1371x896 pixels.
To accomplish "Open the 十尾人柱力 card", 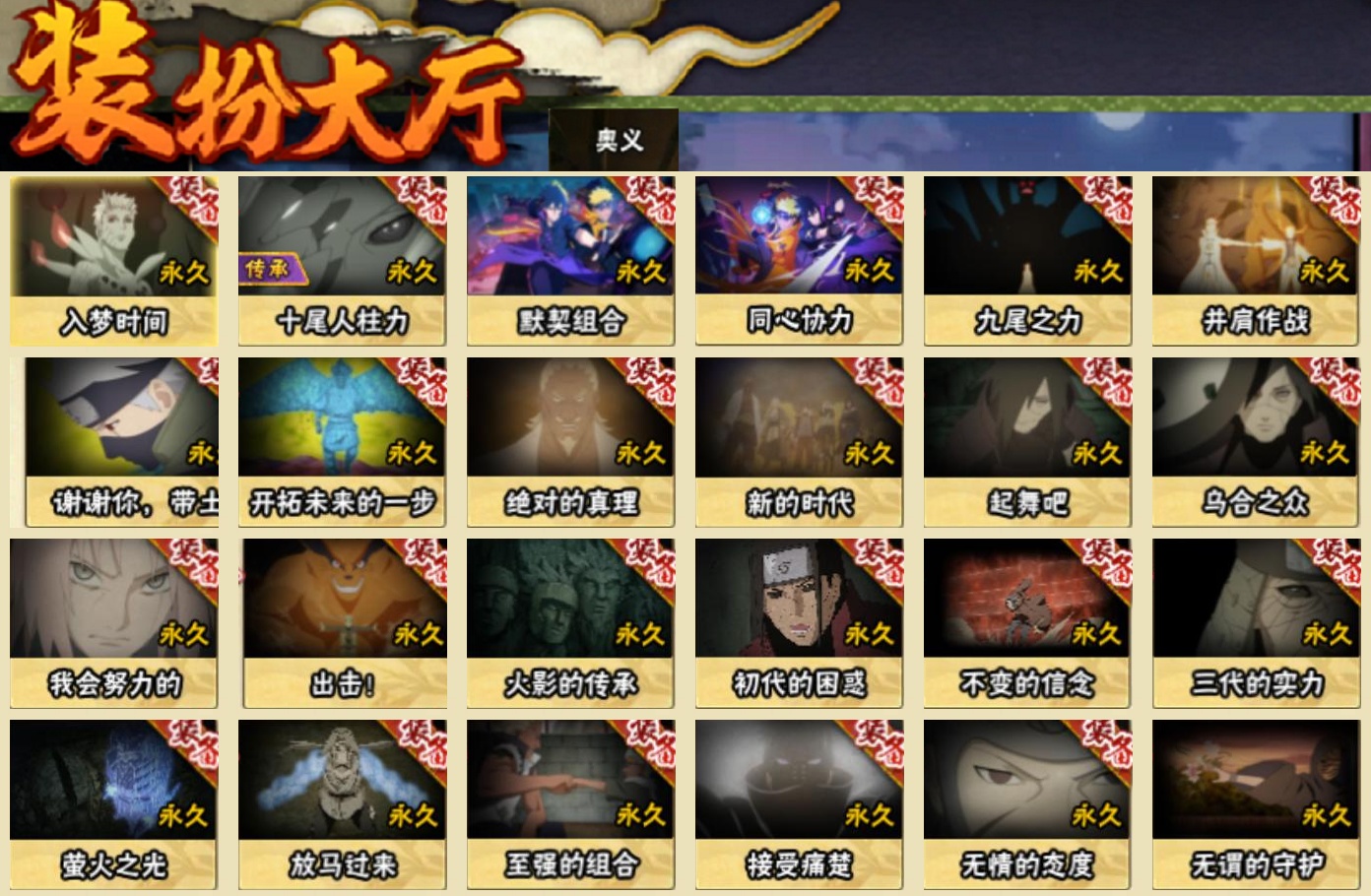I will pos(342,261).
